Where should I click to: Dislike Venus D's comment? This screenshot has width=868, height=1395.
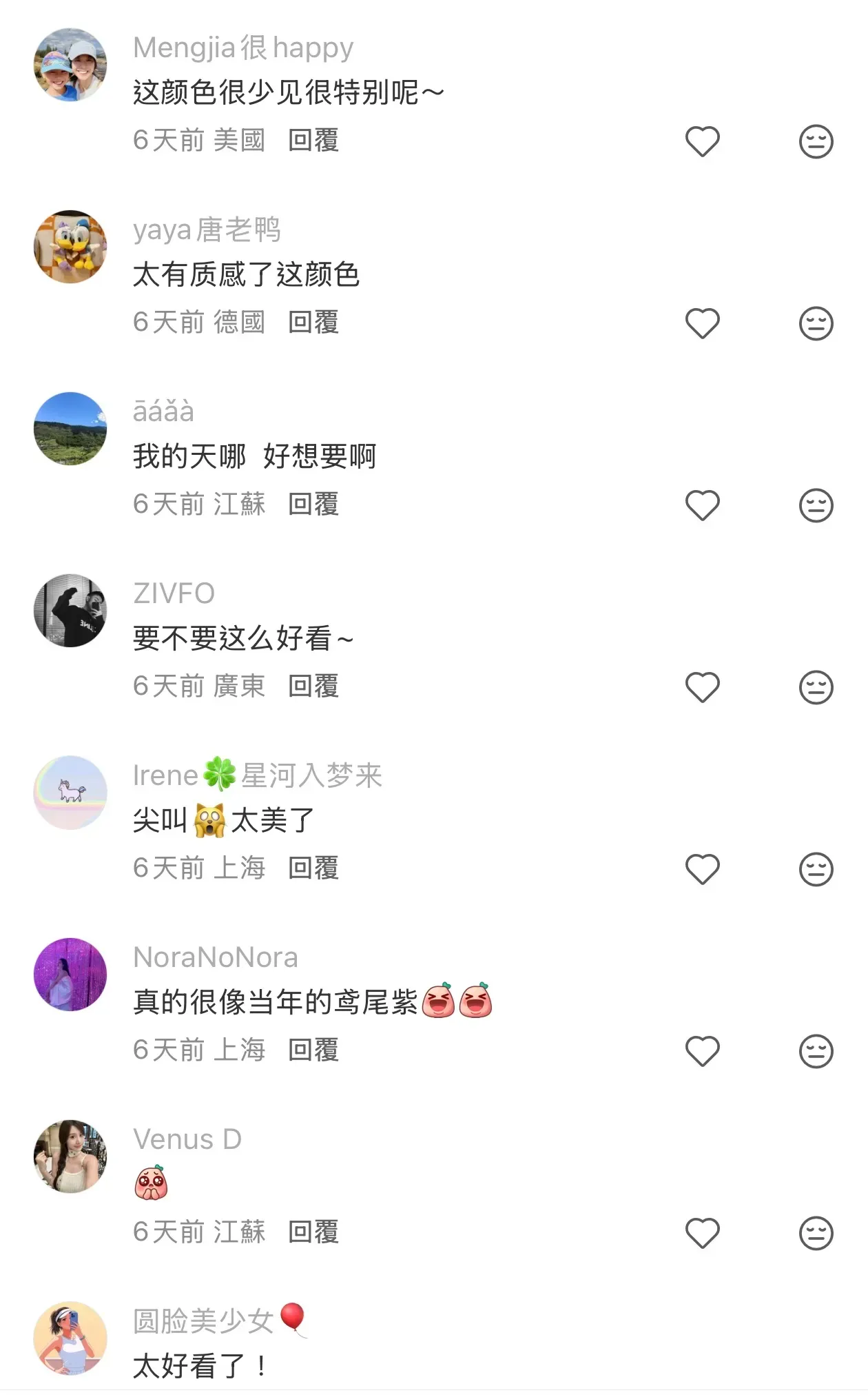click(x=816, y=1233)
